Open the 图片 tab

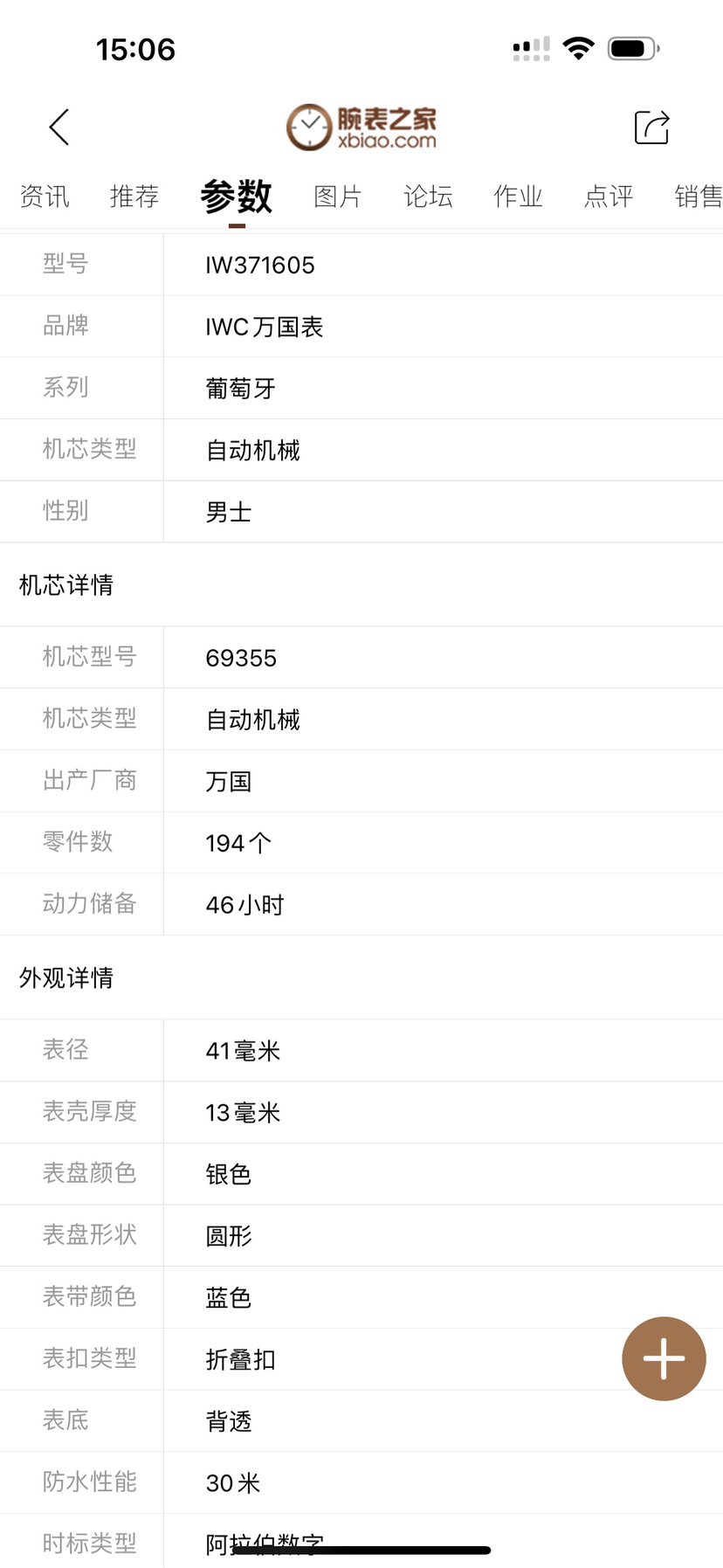[338, 197]
